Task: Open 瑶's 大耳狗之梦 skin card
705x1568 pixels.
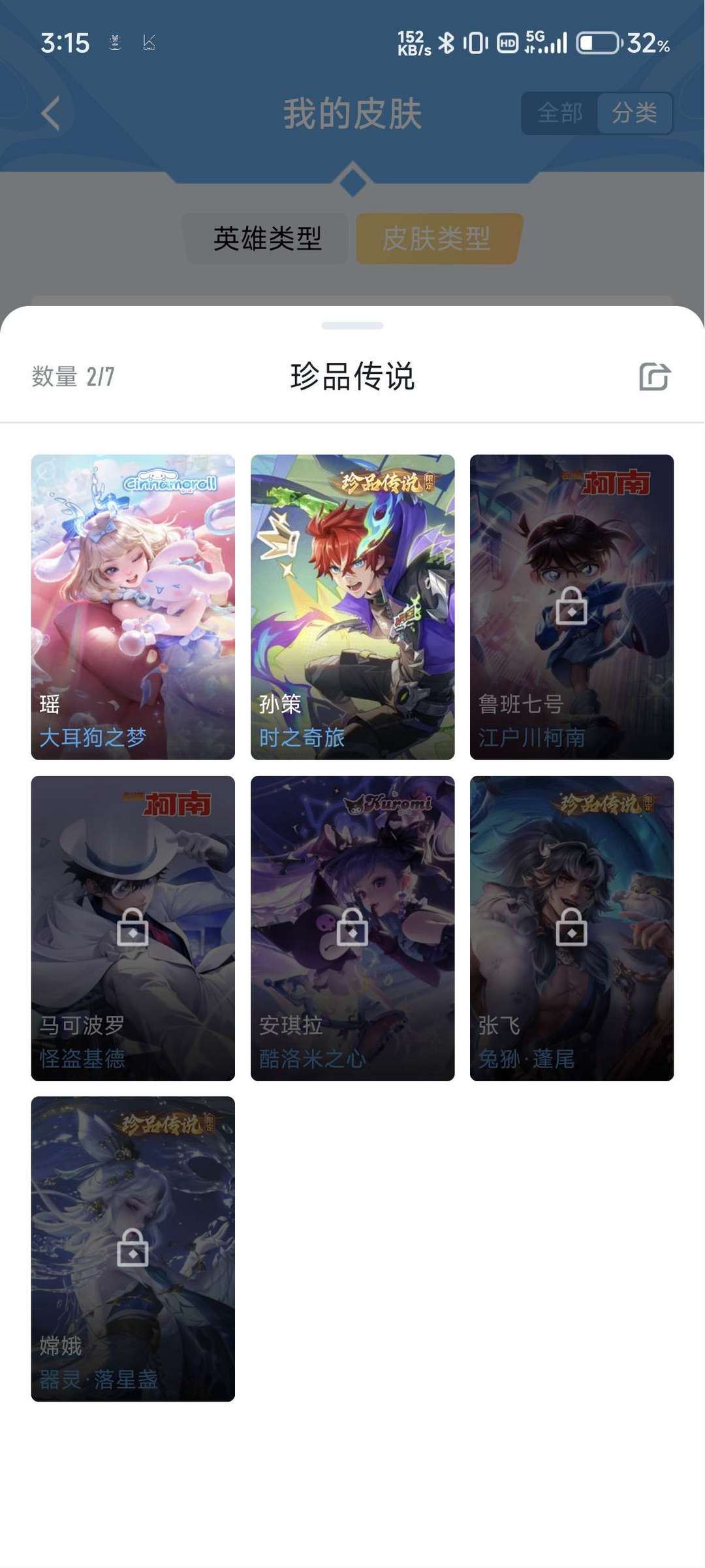Action: coord(133,607)
